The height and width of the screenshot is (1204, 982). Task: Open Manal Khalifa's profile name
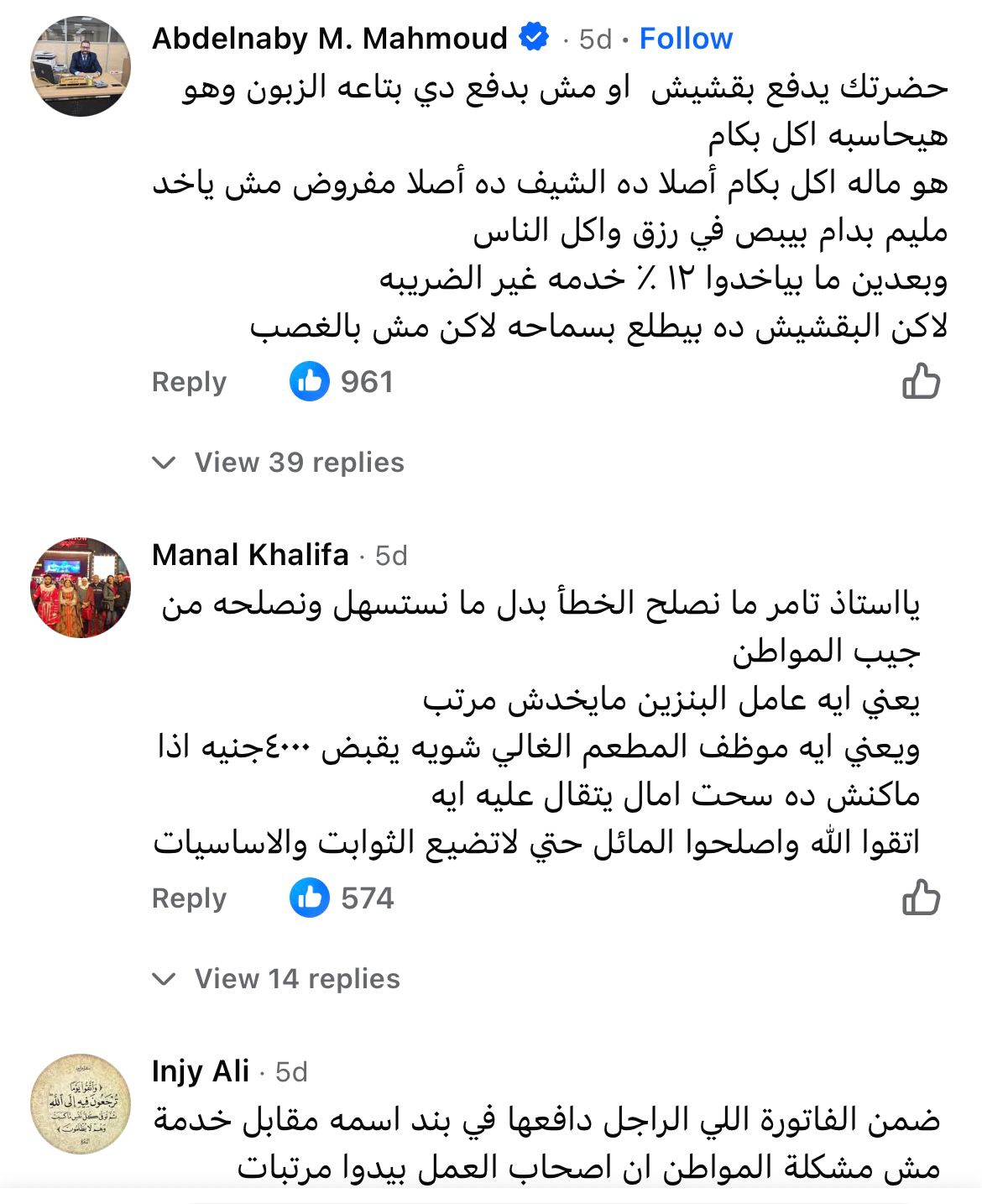[x=250, y=555]
